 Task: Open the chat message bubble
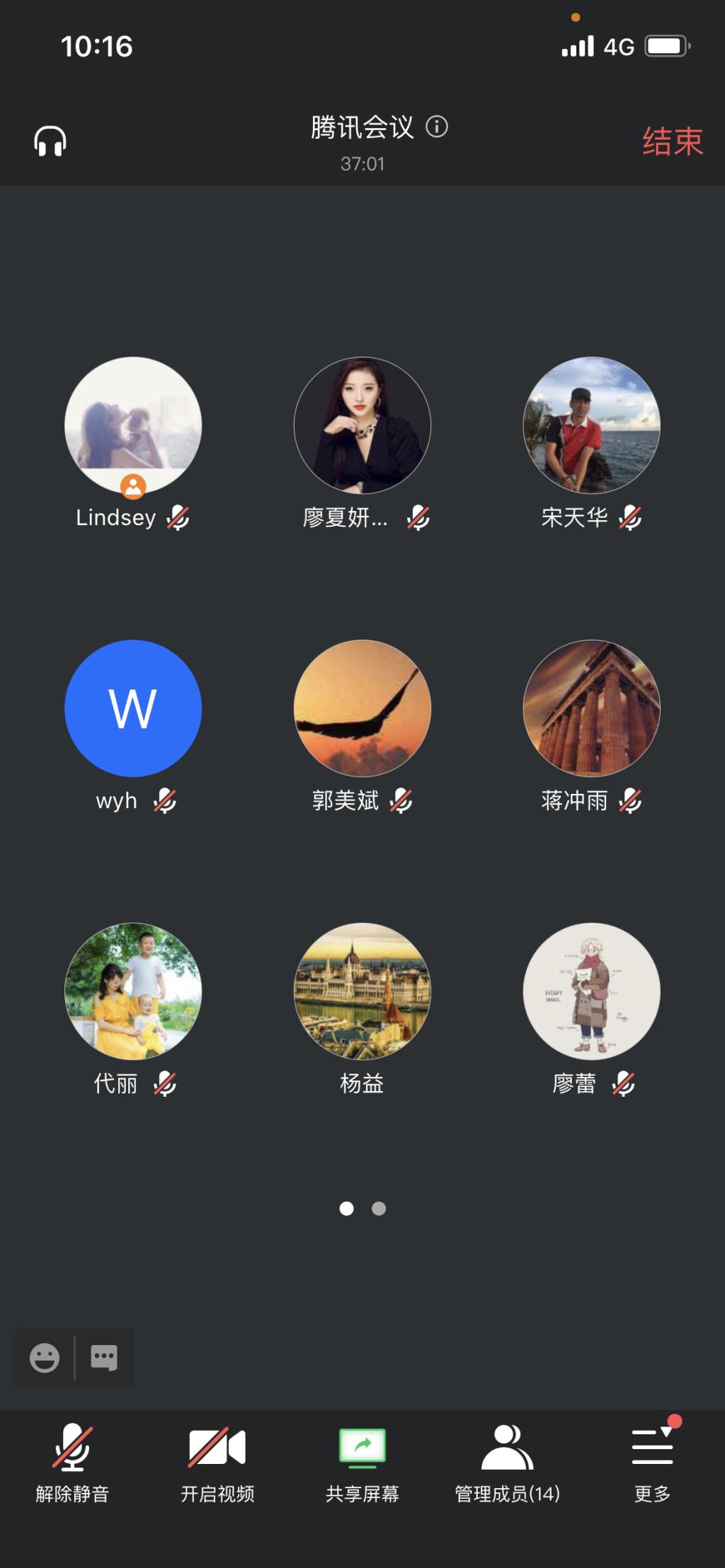point(104,1358)
